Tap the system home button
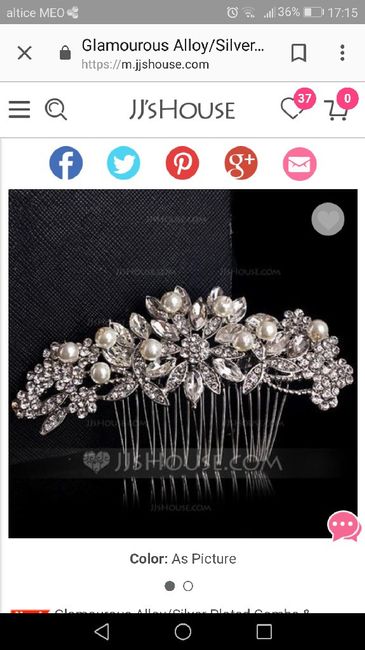Viewport: 365px width, 650px height. pos(182,632)
